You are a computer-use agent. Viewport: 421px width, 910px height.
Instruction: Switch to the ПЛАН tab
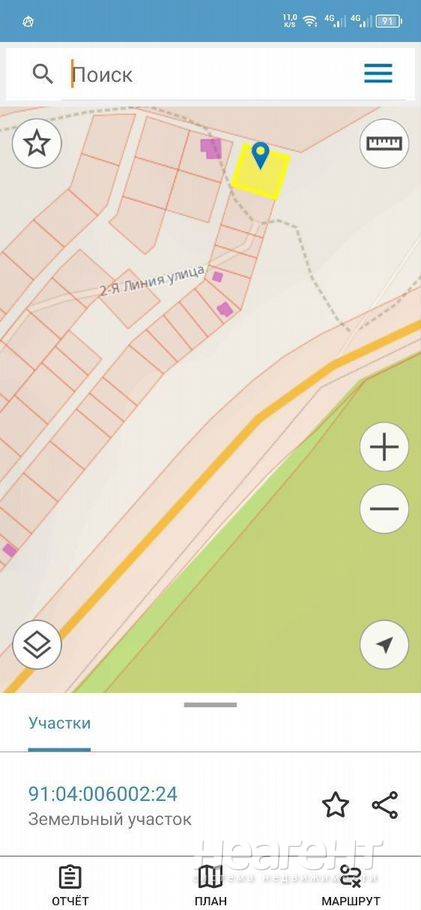[210, 885]
